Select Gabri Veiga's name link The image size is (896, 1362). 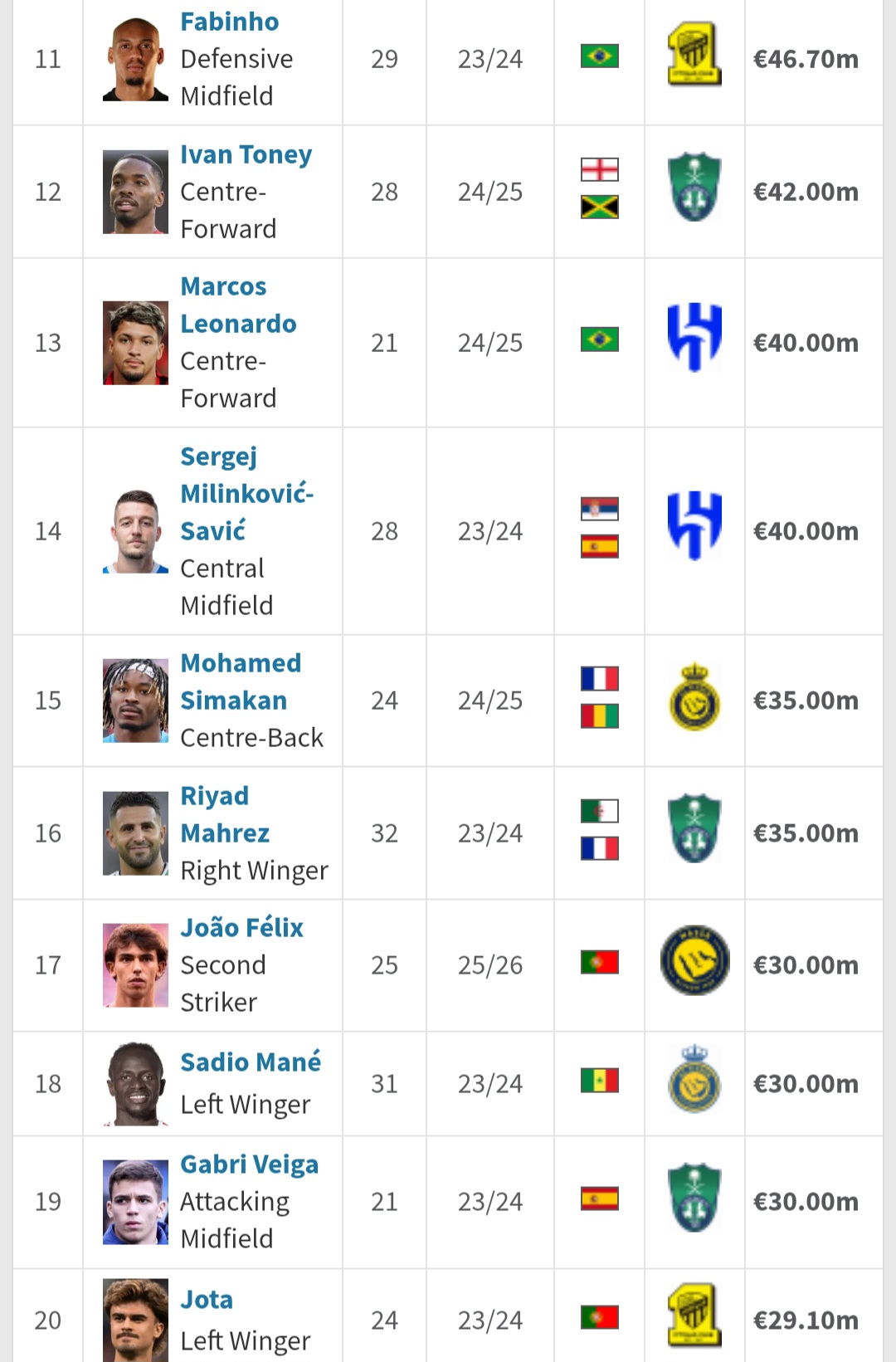(249, 1164)
